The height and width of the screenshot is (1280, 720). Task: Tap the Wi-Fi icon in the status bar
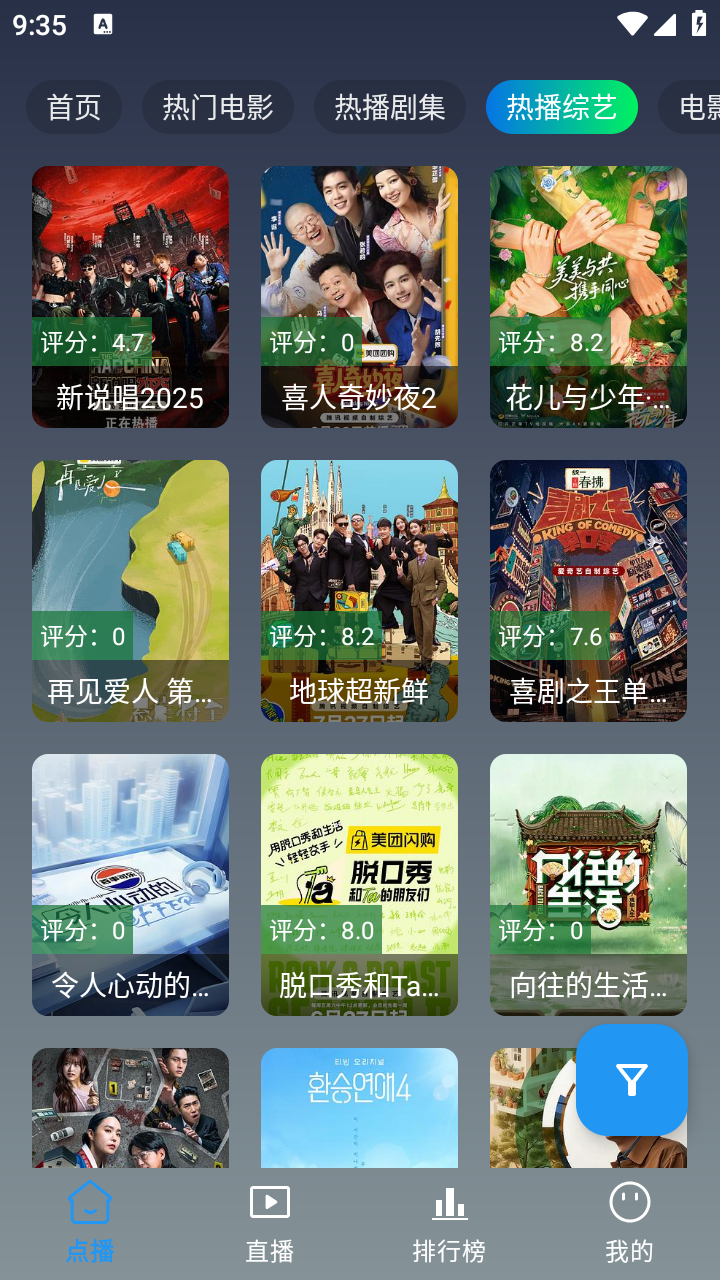[631, 26]
